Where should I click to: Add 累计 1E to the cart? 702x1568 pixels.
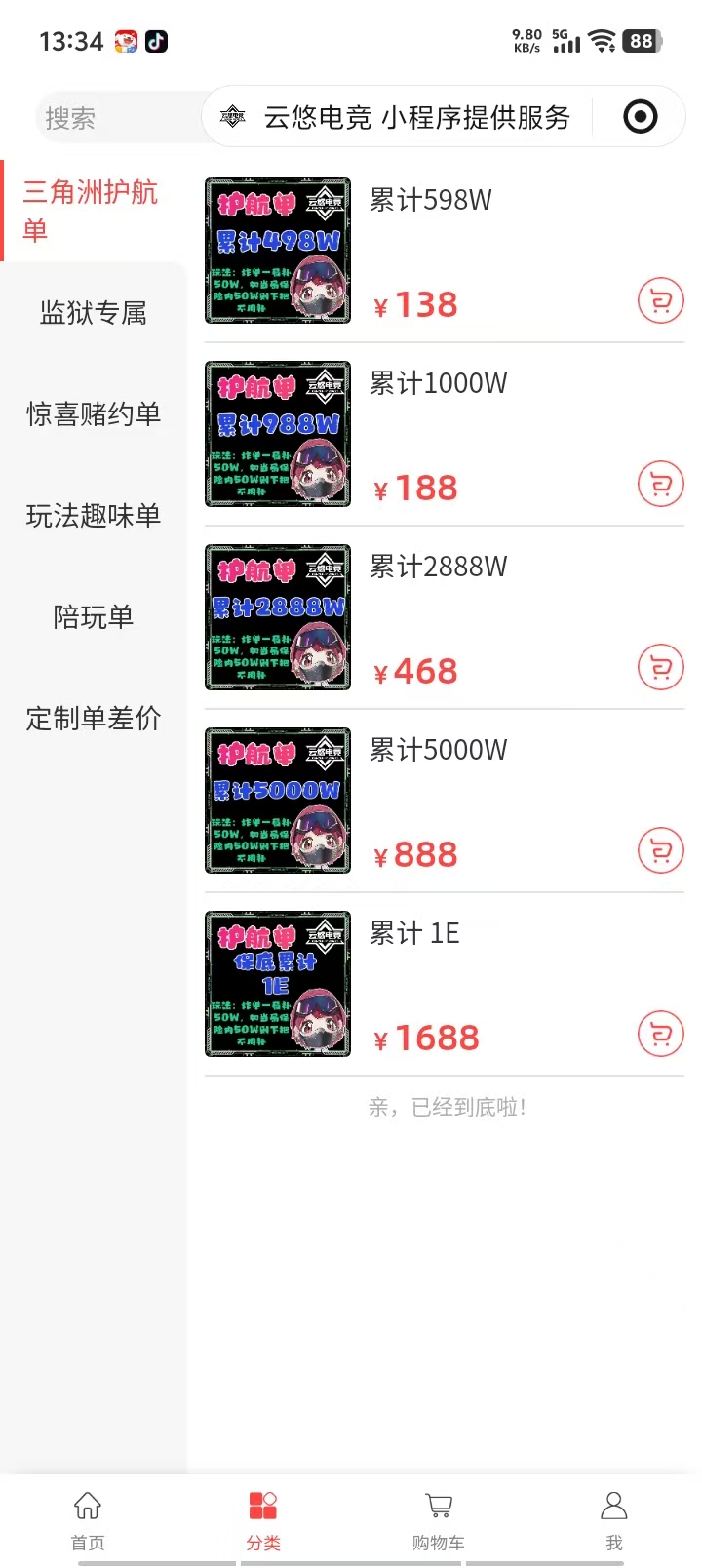click(x=660, y=1035)
